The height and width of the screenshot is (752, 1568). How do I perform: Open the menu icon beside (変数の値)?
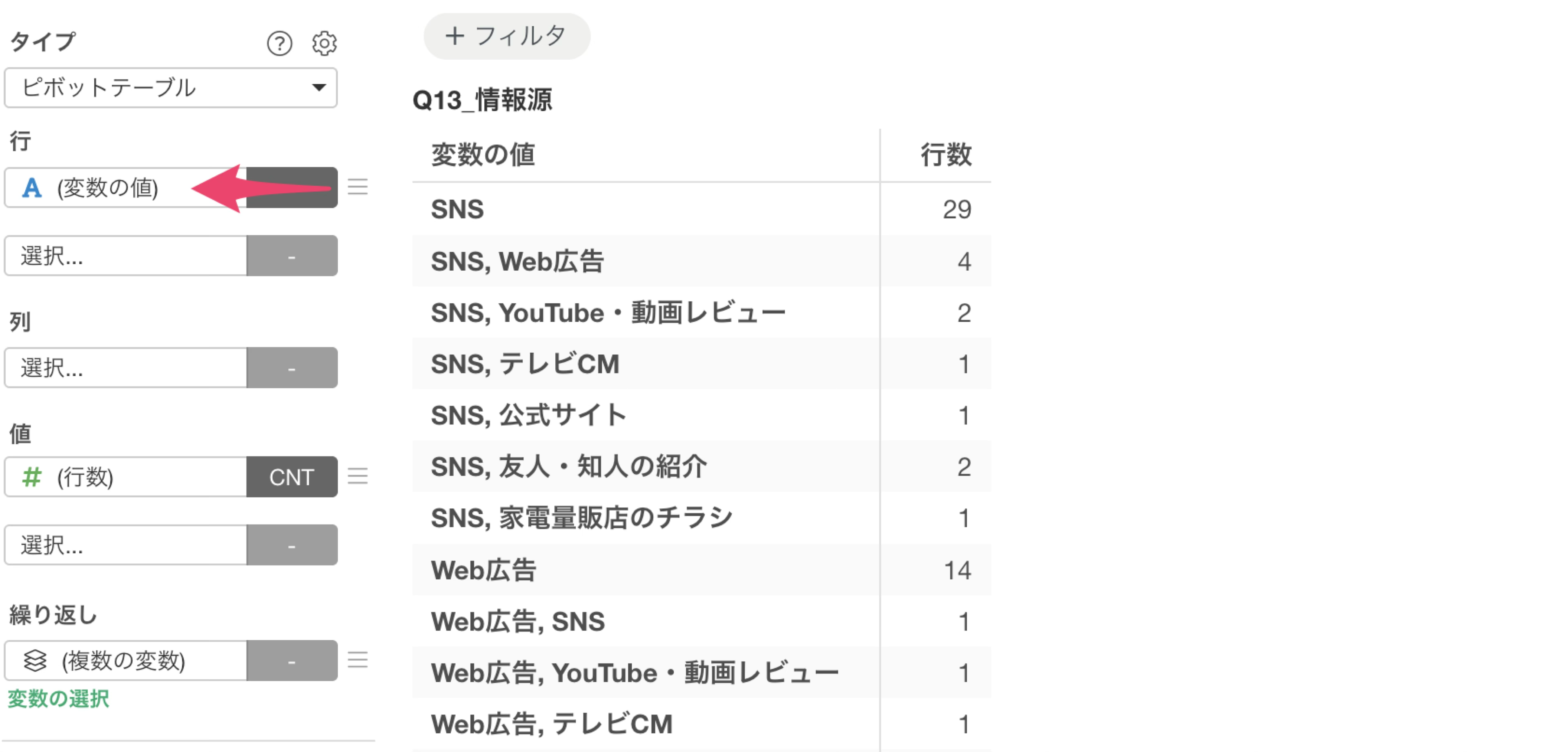tap(358, 187)
